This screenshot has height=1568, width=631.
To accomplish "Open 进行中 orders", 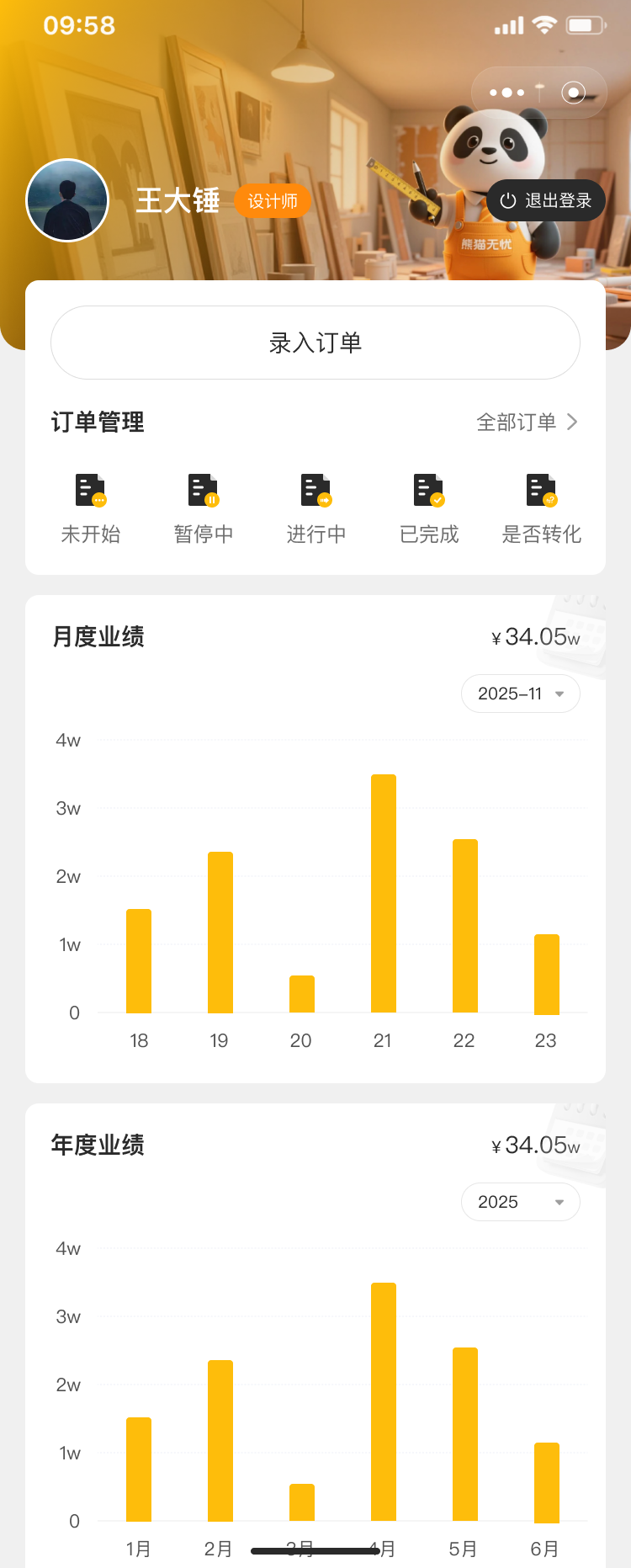I will click(316, 508).
